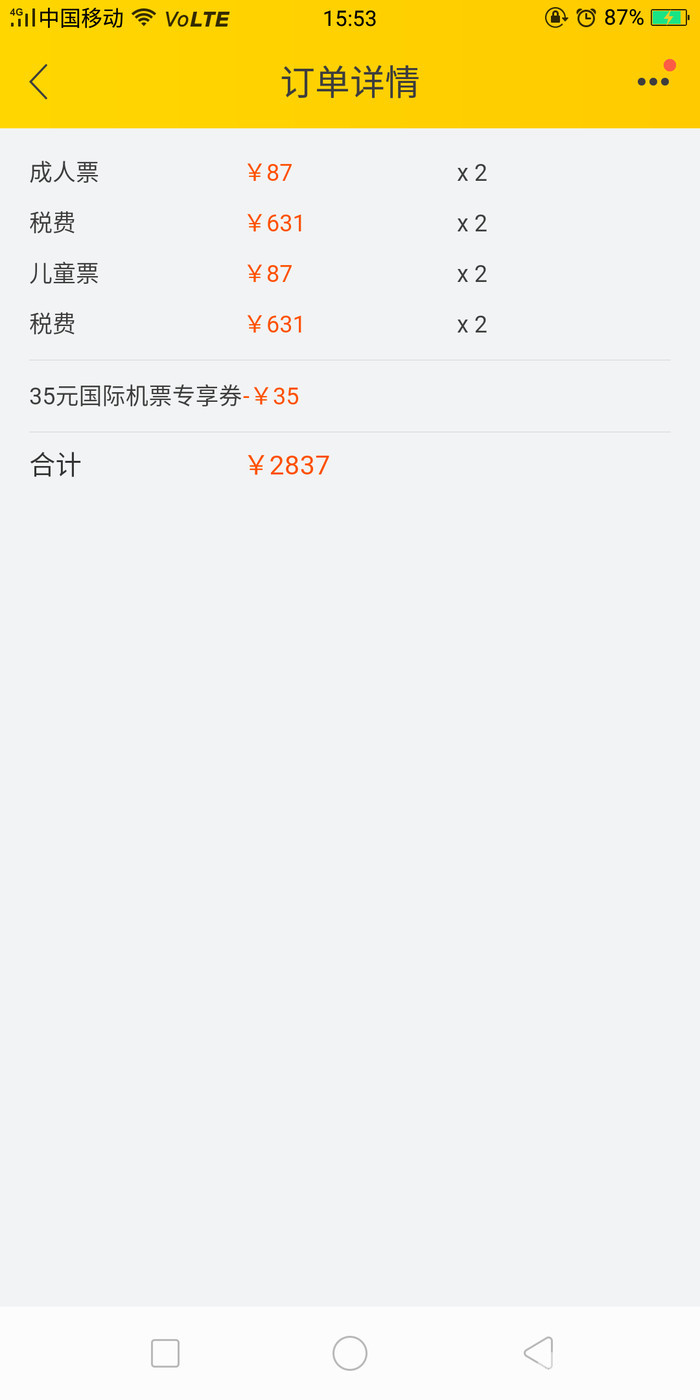The width and height of the screenshot is (700, 1400).
Task: Open recent apps via the square button
Action: 165,1353
